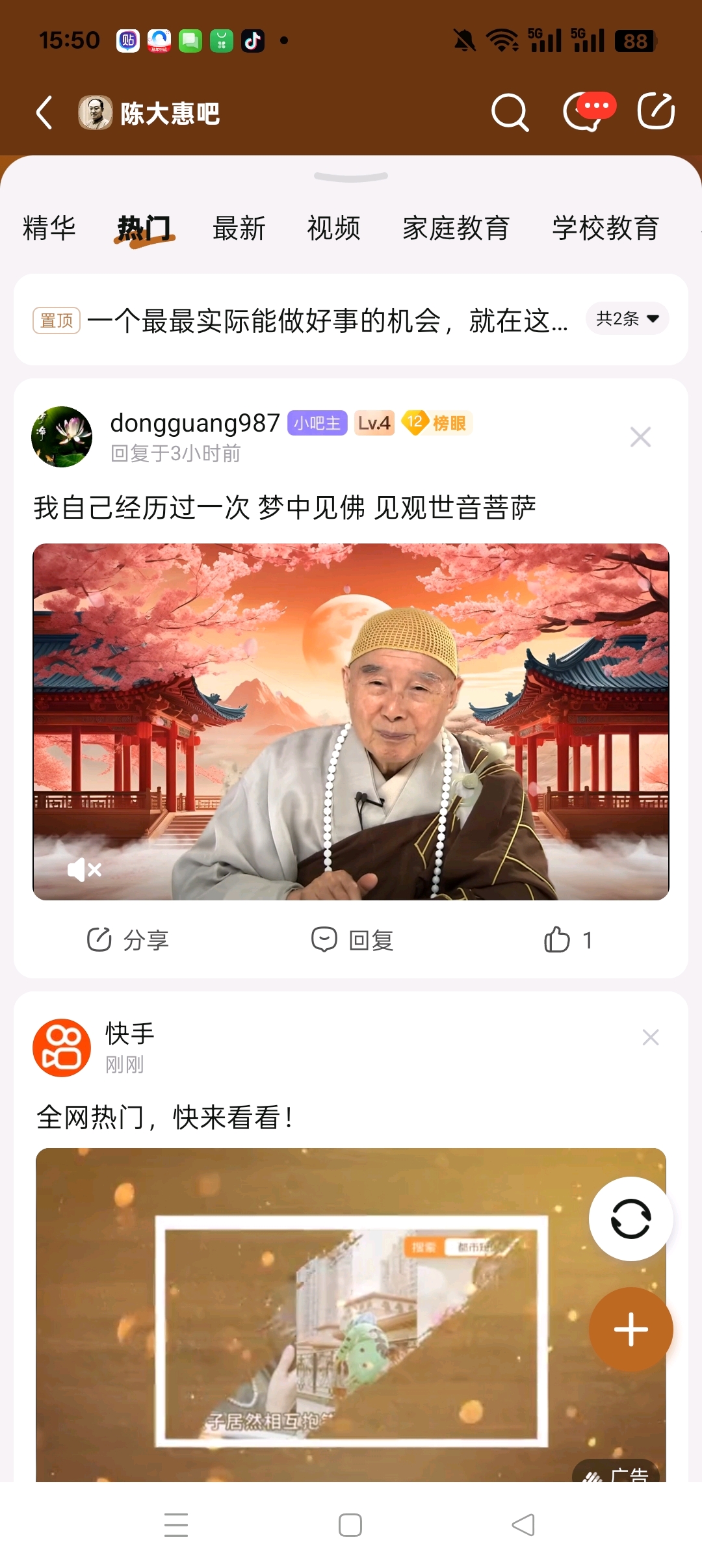Reply to dongguang987's post
The height and width of the screenshot is (1568, 702).
pos(352,940)
